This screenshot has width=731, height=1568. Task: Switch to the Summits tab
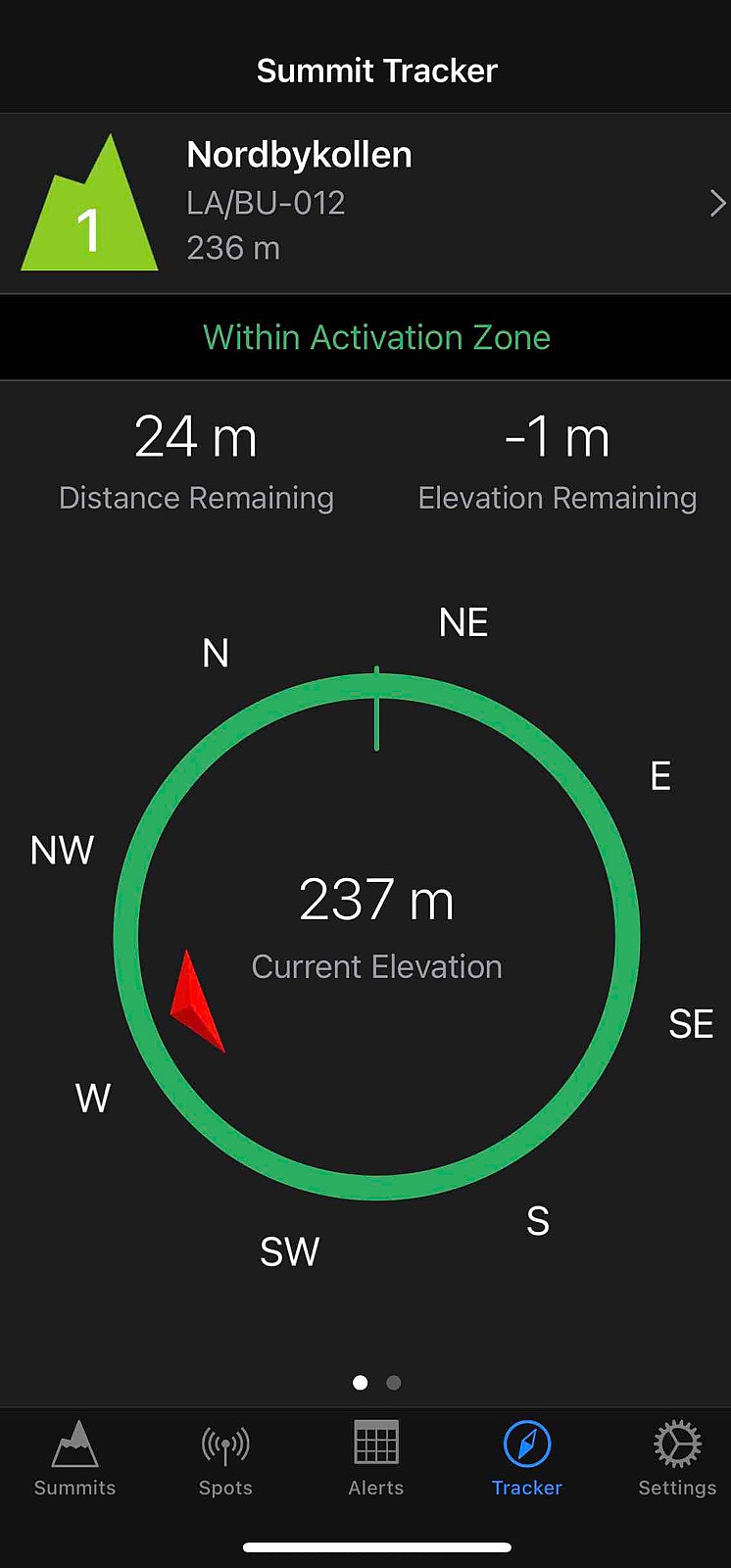click(x=74, y=1458)
